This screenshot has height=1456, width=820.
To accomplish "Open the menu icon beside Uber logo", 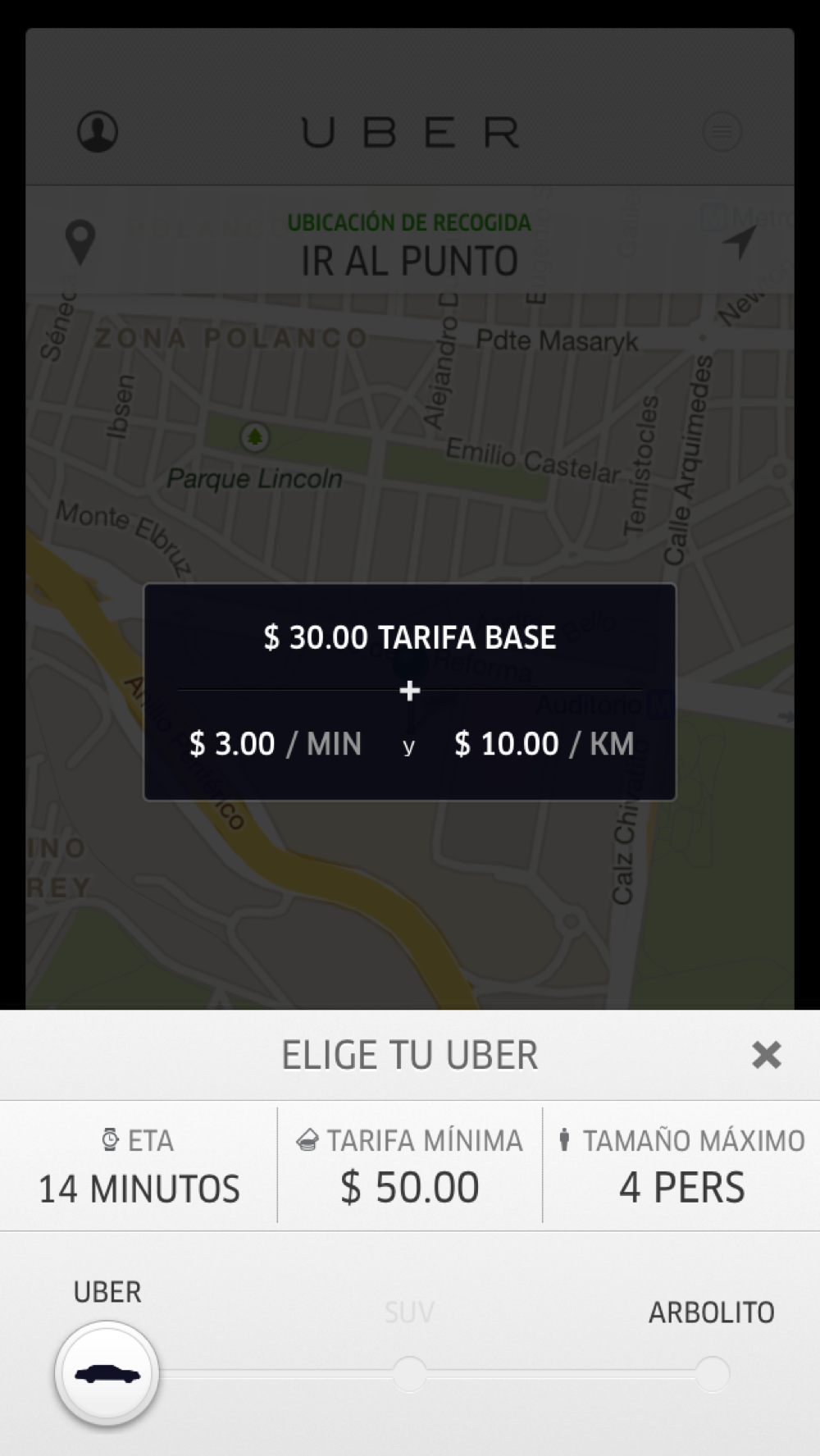I will [722, 131].
